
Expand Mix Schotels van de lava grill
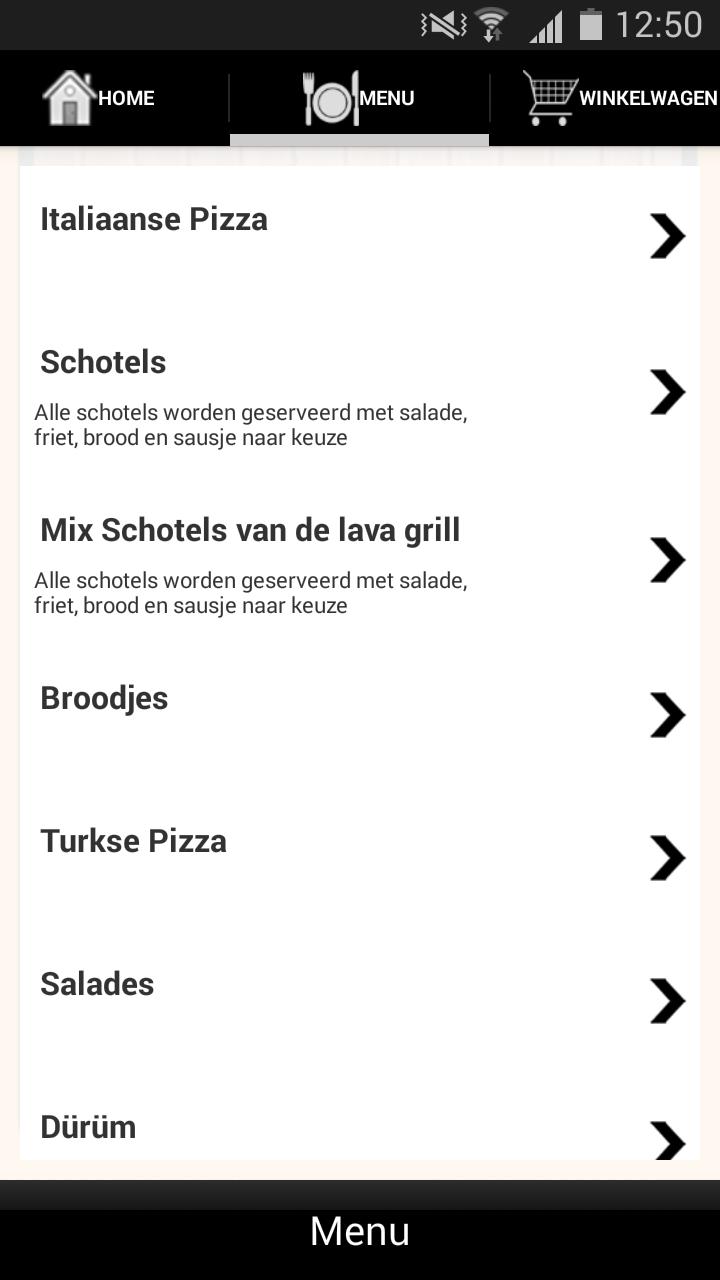click(x=667, y=560)
